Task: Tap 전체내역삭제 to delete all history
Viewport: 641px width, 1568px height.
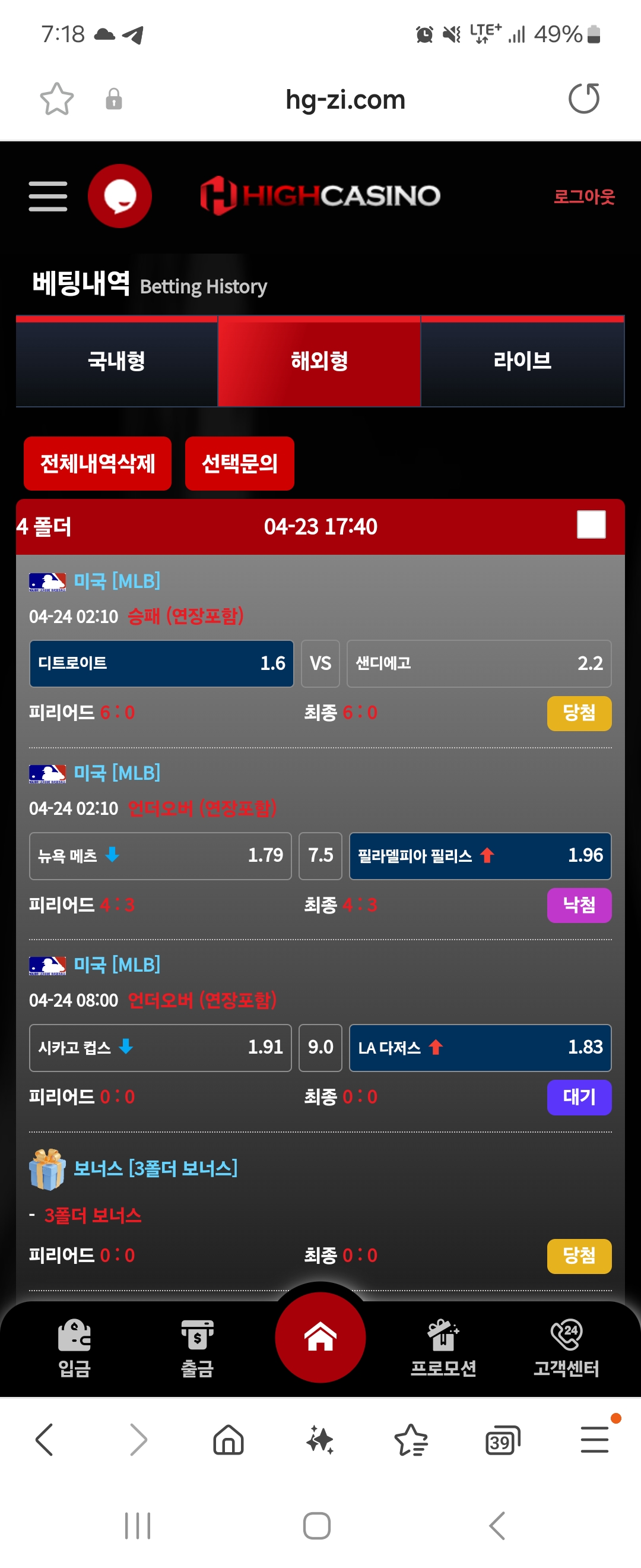Action: [97, 464]
